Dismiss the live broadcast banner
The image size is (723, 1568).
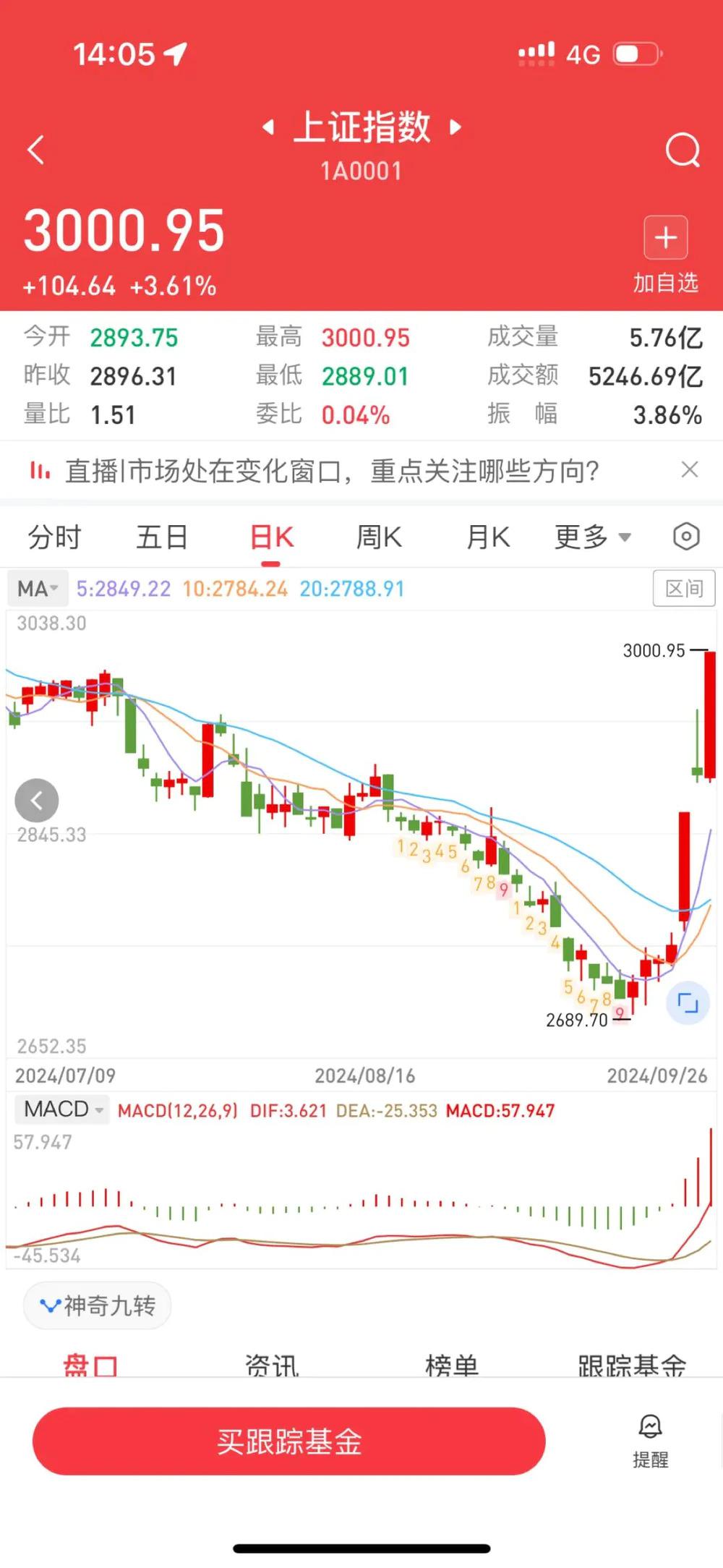(x=690, y=470)
